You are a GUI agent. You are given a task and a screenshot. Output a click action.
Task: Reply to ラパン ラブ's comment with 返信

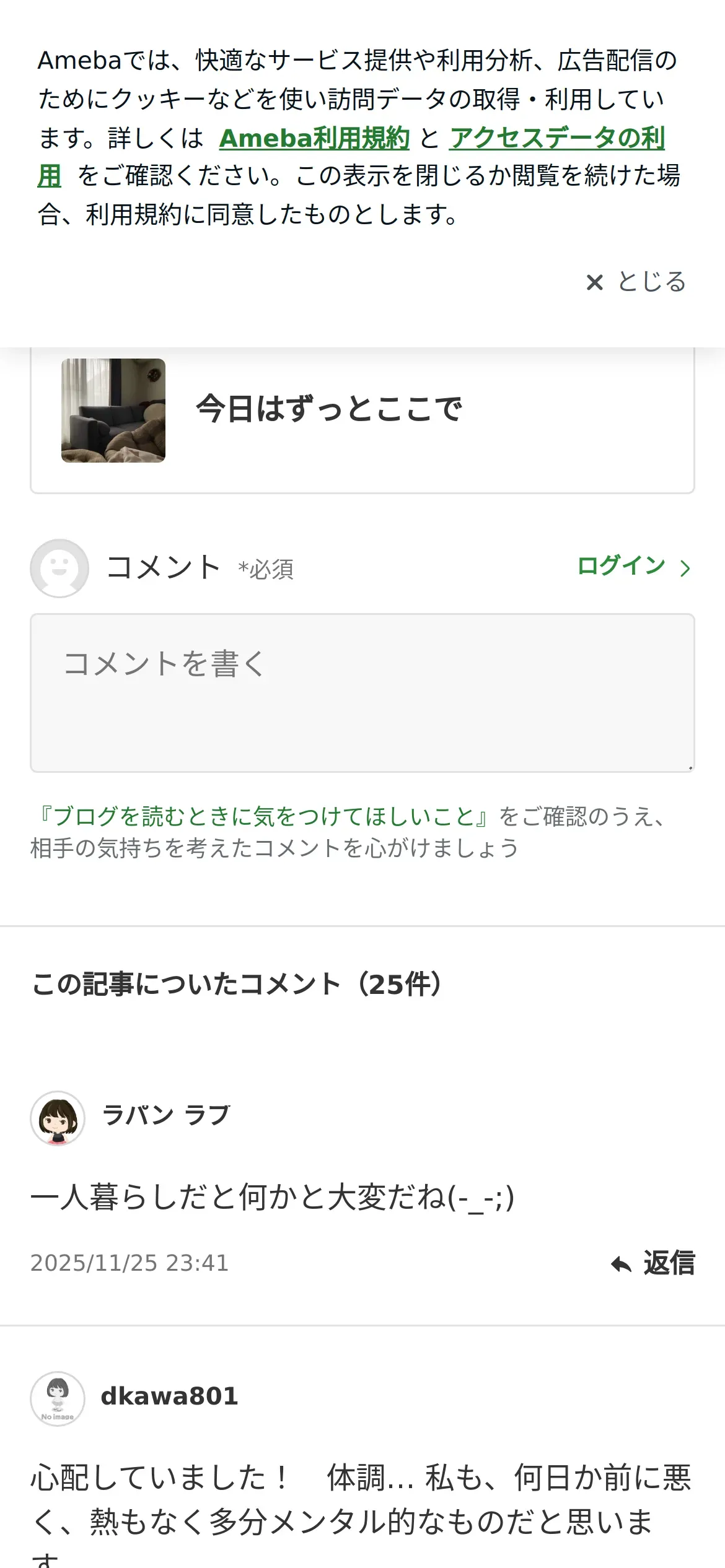(653, 1263)
